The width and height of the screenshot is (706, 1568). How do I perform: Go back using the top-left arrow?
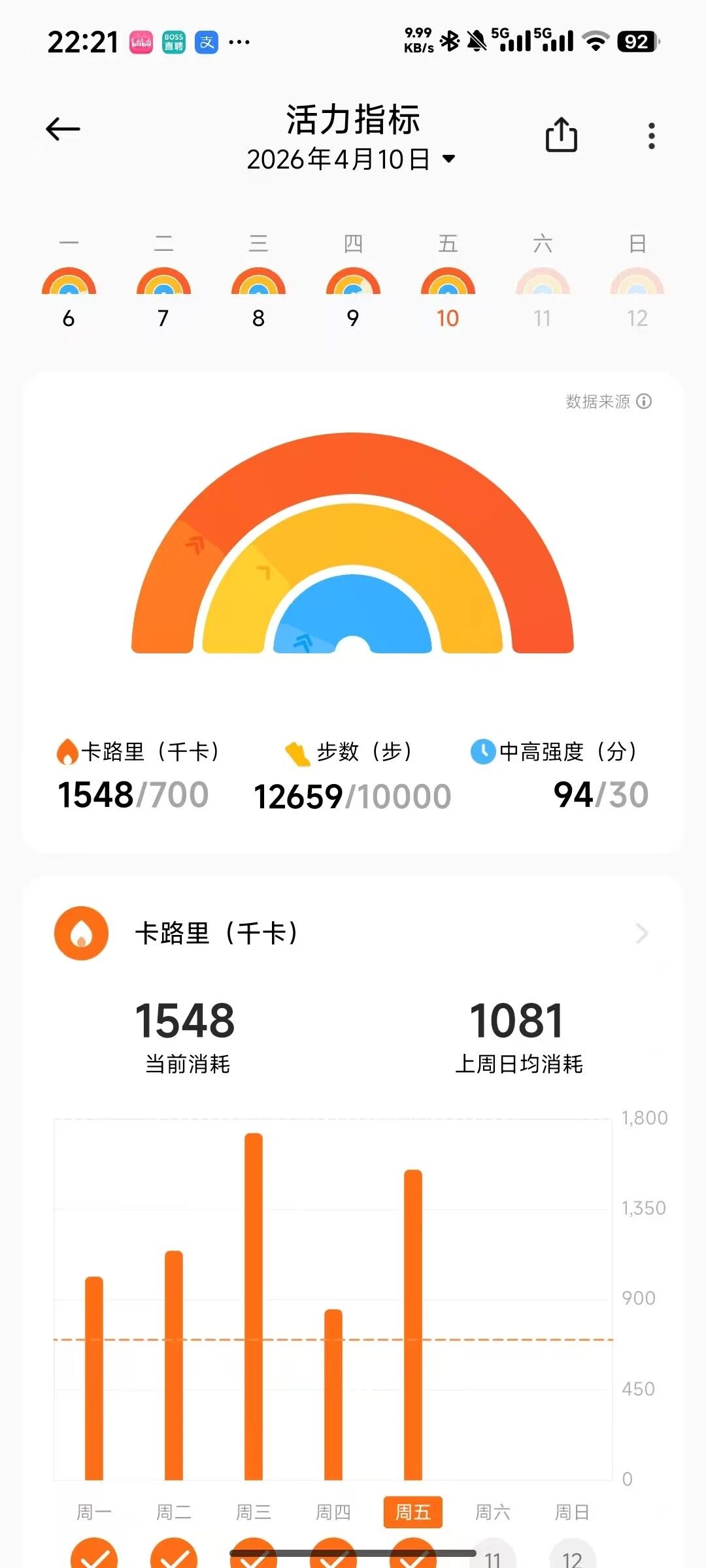click(x=63, y=129)
